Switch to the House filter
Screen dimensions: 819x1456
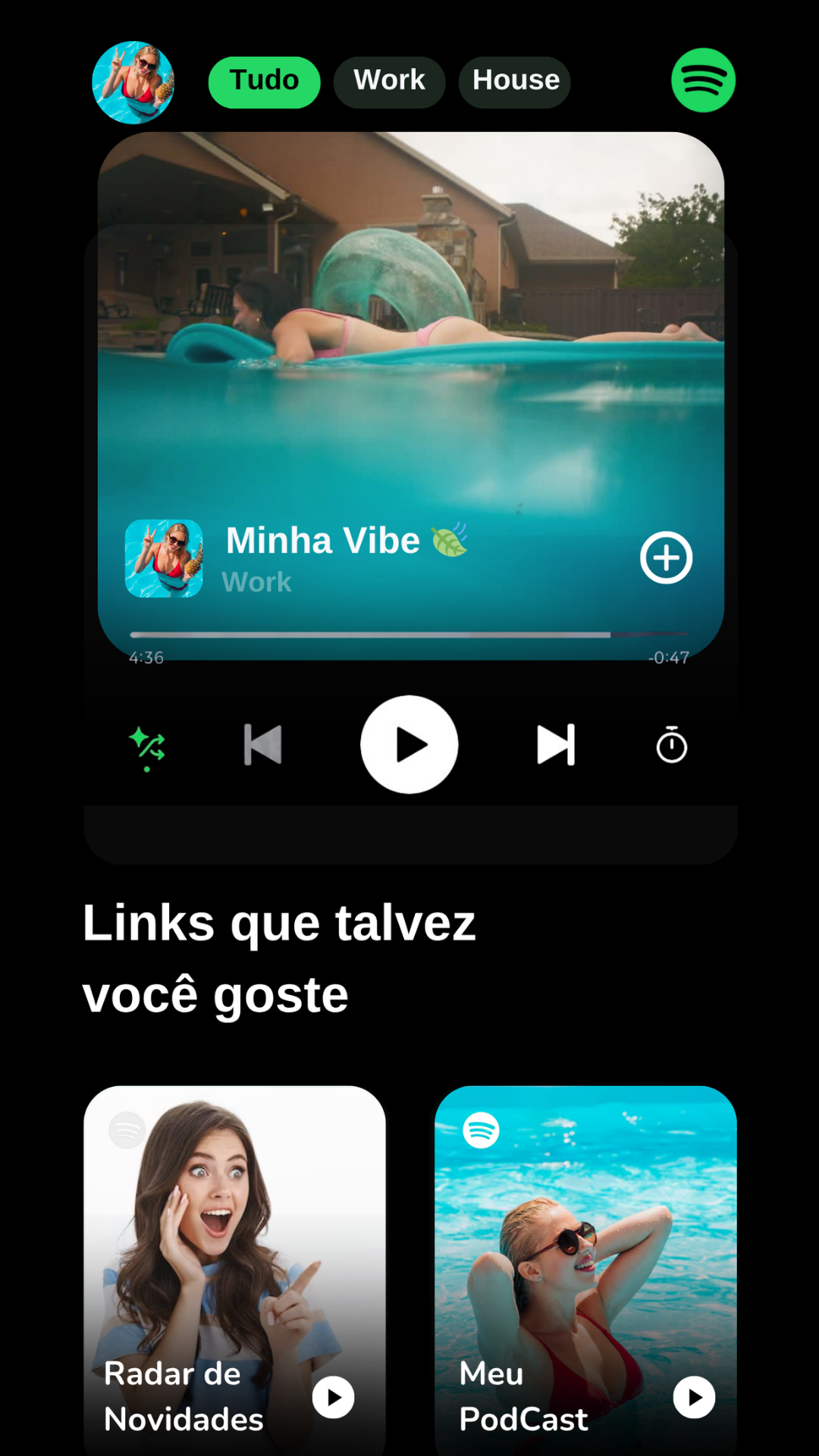click(515, 82)
